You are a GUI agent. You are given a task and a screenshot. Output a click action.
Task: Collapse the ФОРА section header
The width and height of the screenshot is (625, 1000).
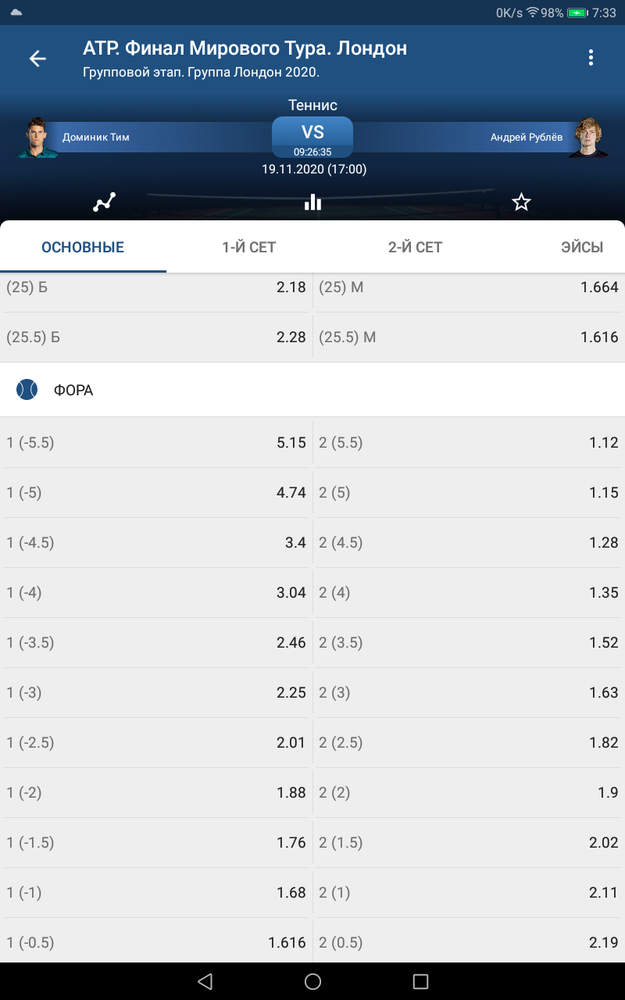312,390
